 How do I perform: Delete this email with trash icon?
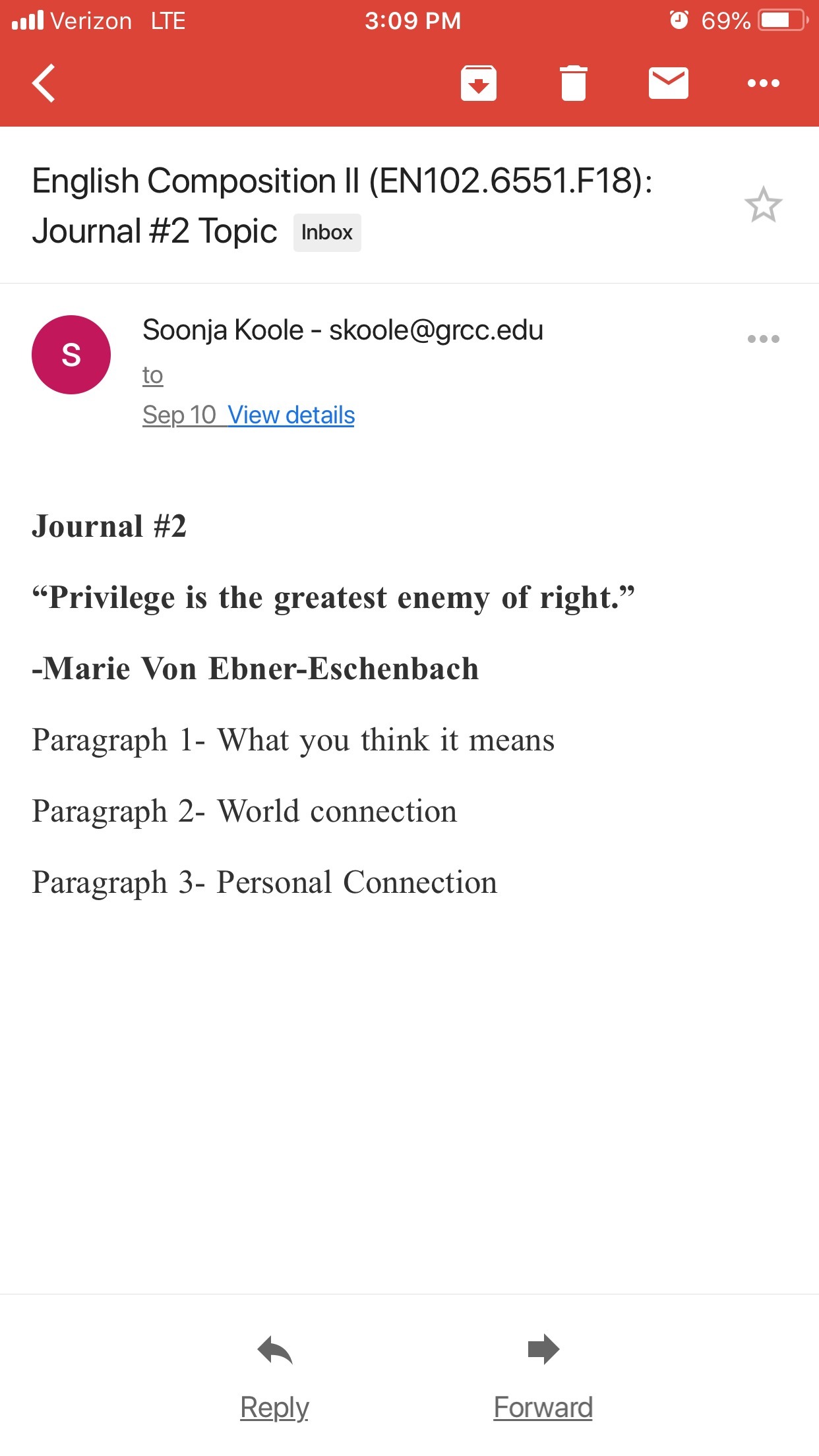click(573, 83)
